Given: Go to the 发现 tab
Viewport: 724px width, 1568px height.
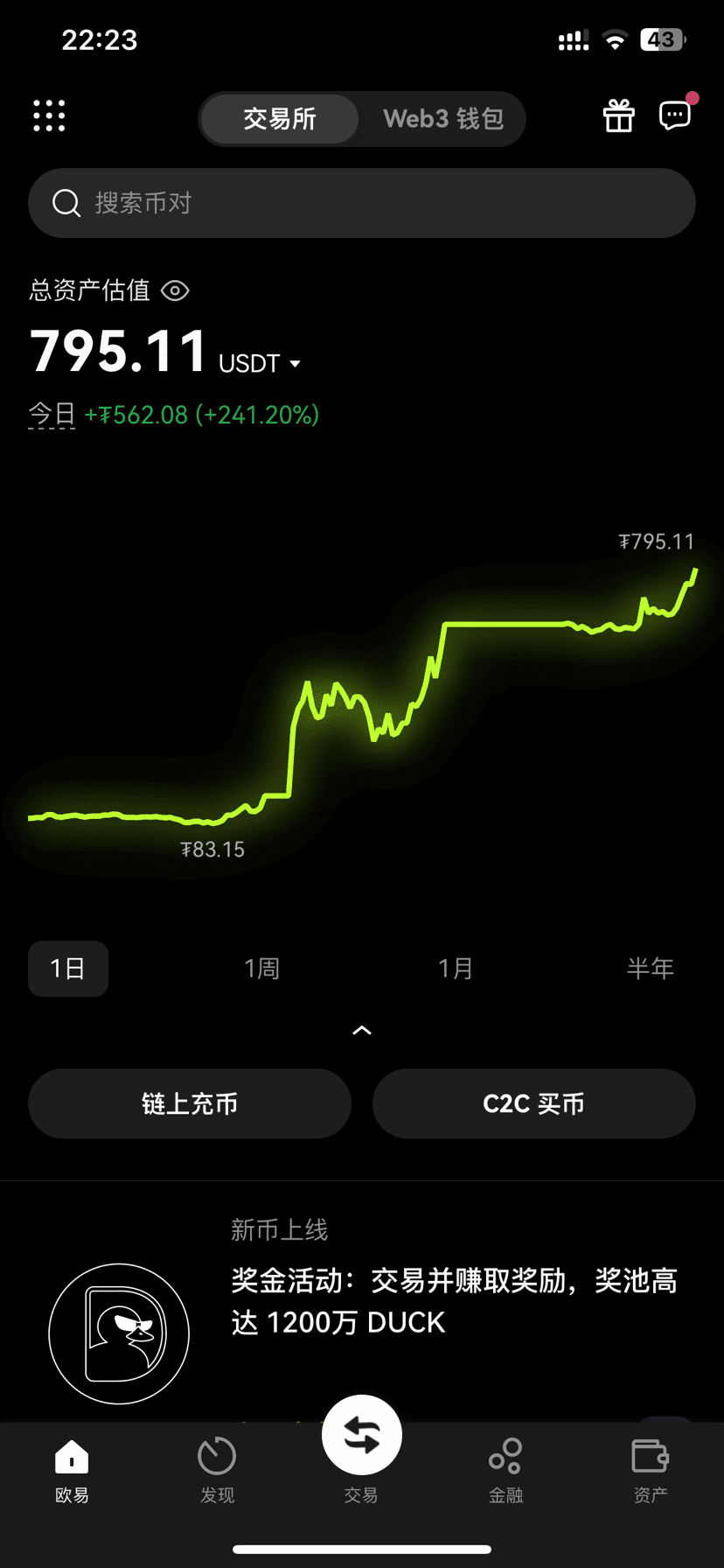Looking at the screenshot, I should pos(217,1470).
